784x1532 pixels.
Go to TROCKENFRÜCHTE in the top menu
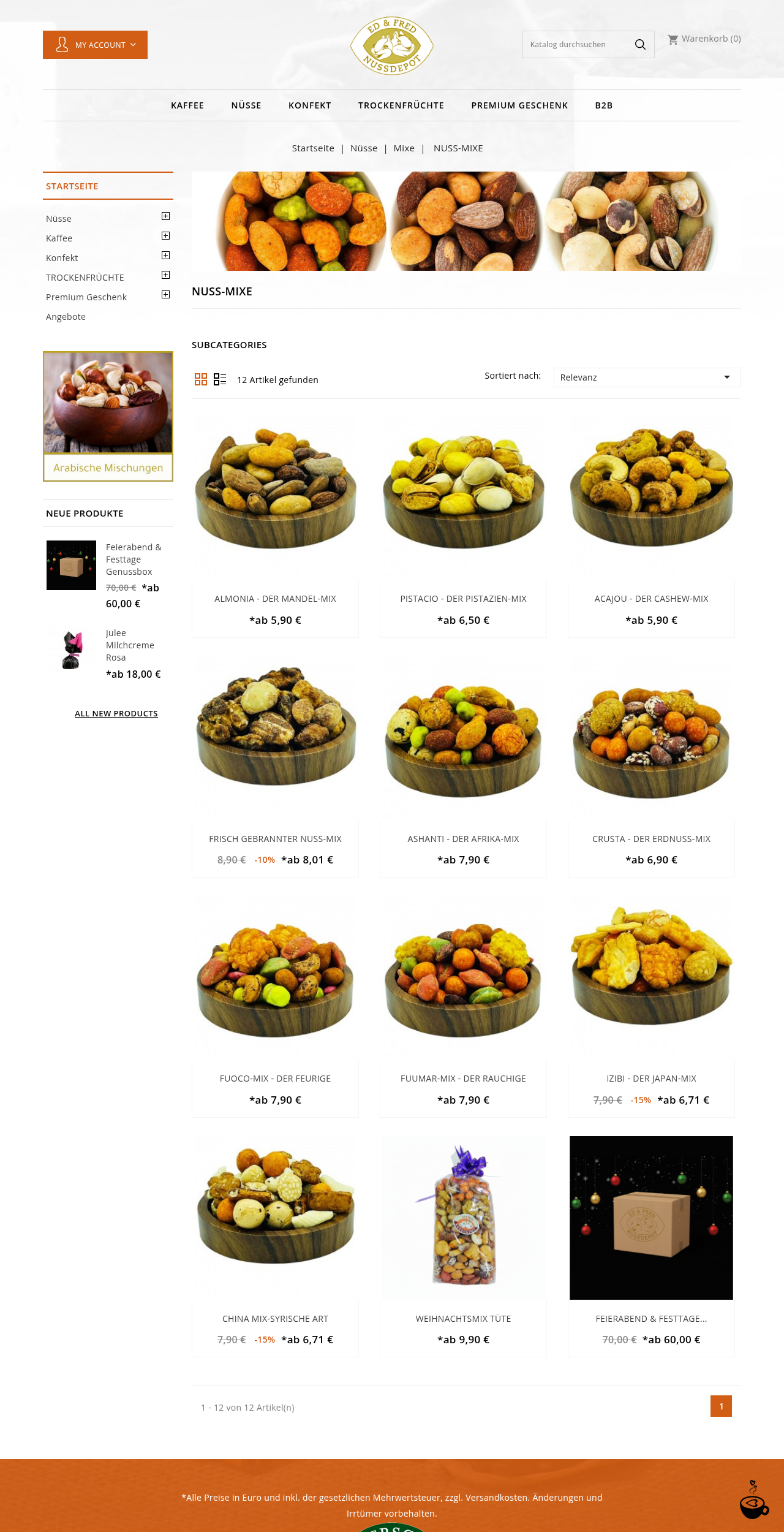pos(401,105)
